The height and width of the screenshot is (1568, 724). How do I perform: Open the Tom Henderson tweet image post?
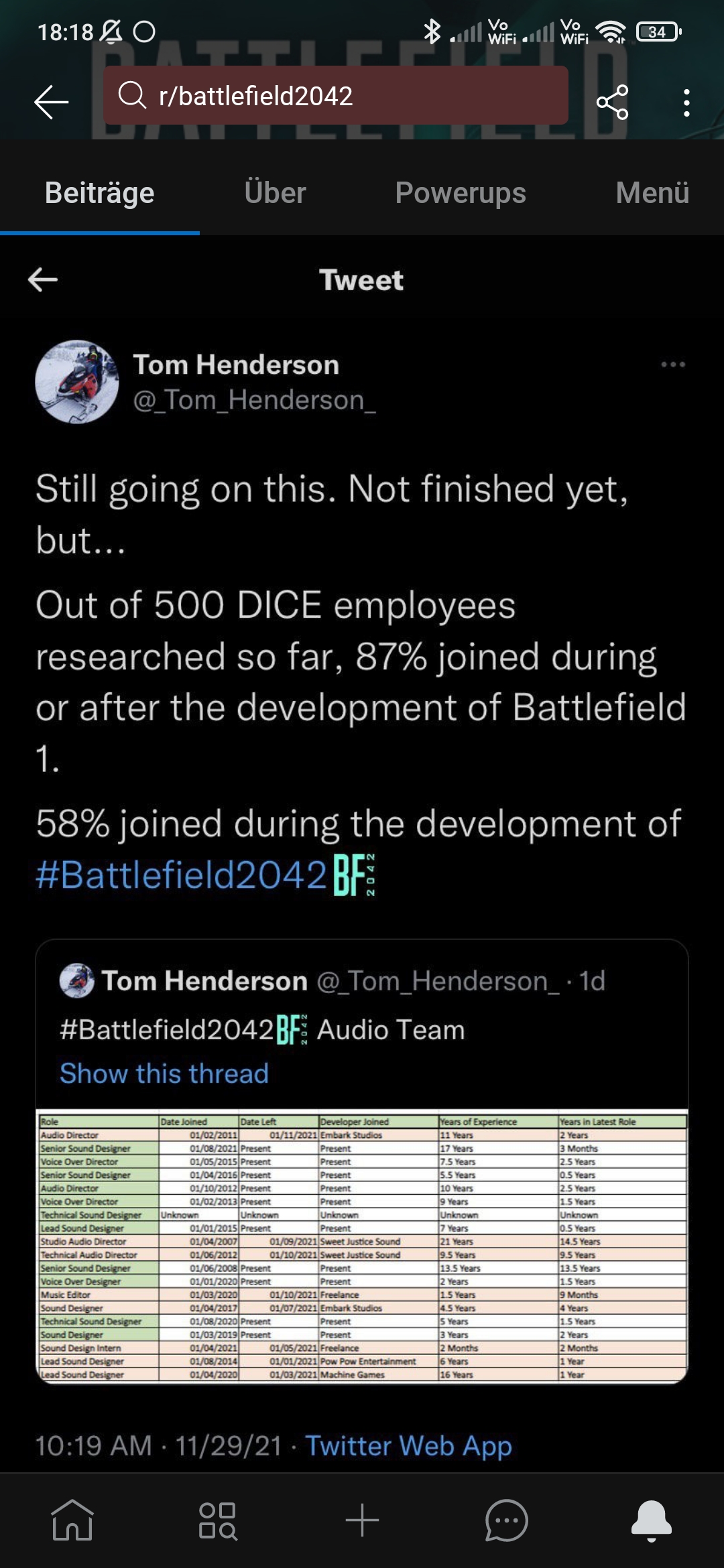[362, 804]
